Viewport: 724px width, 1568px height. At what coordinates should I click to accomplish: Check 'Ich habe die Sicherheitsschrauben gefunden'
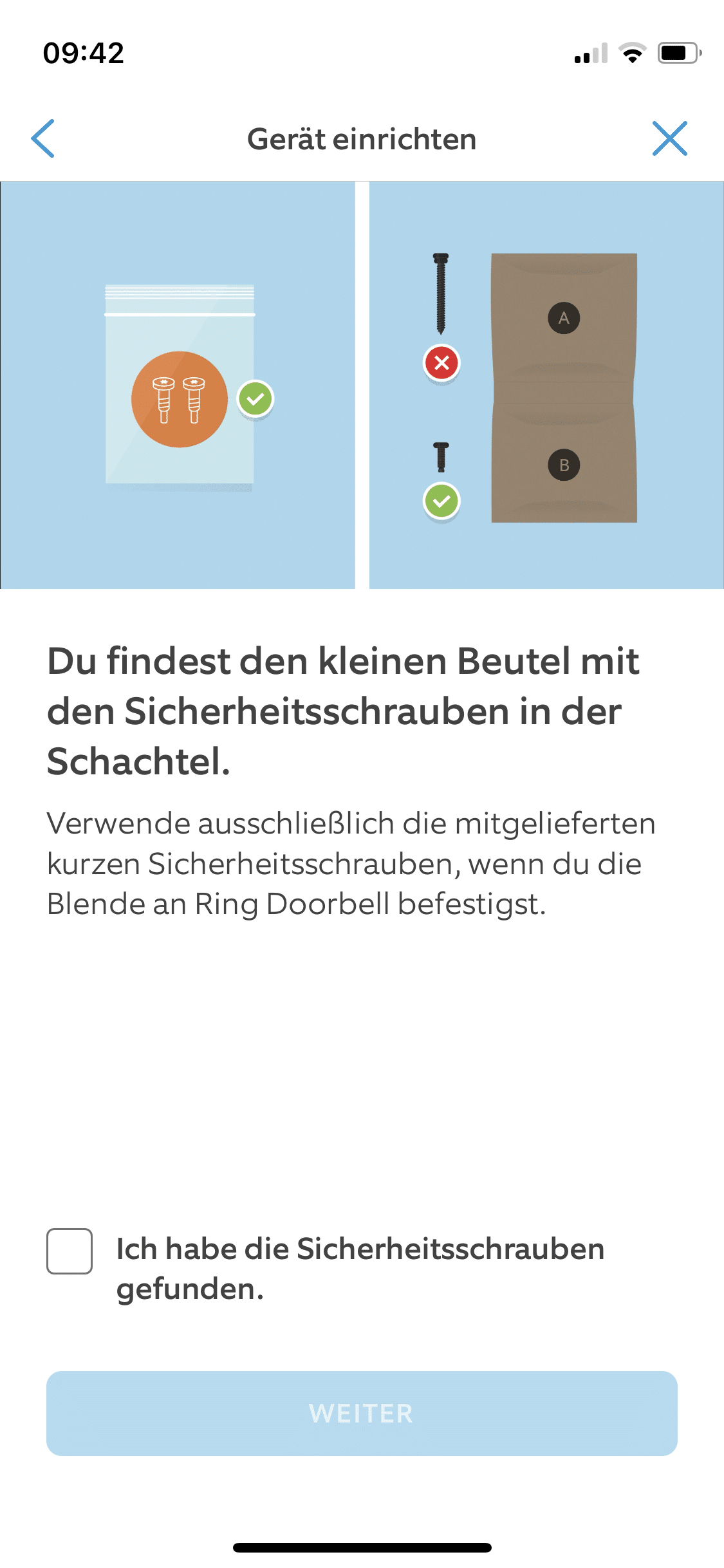pos(70,1251)
